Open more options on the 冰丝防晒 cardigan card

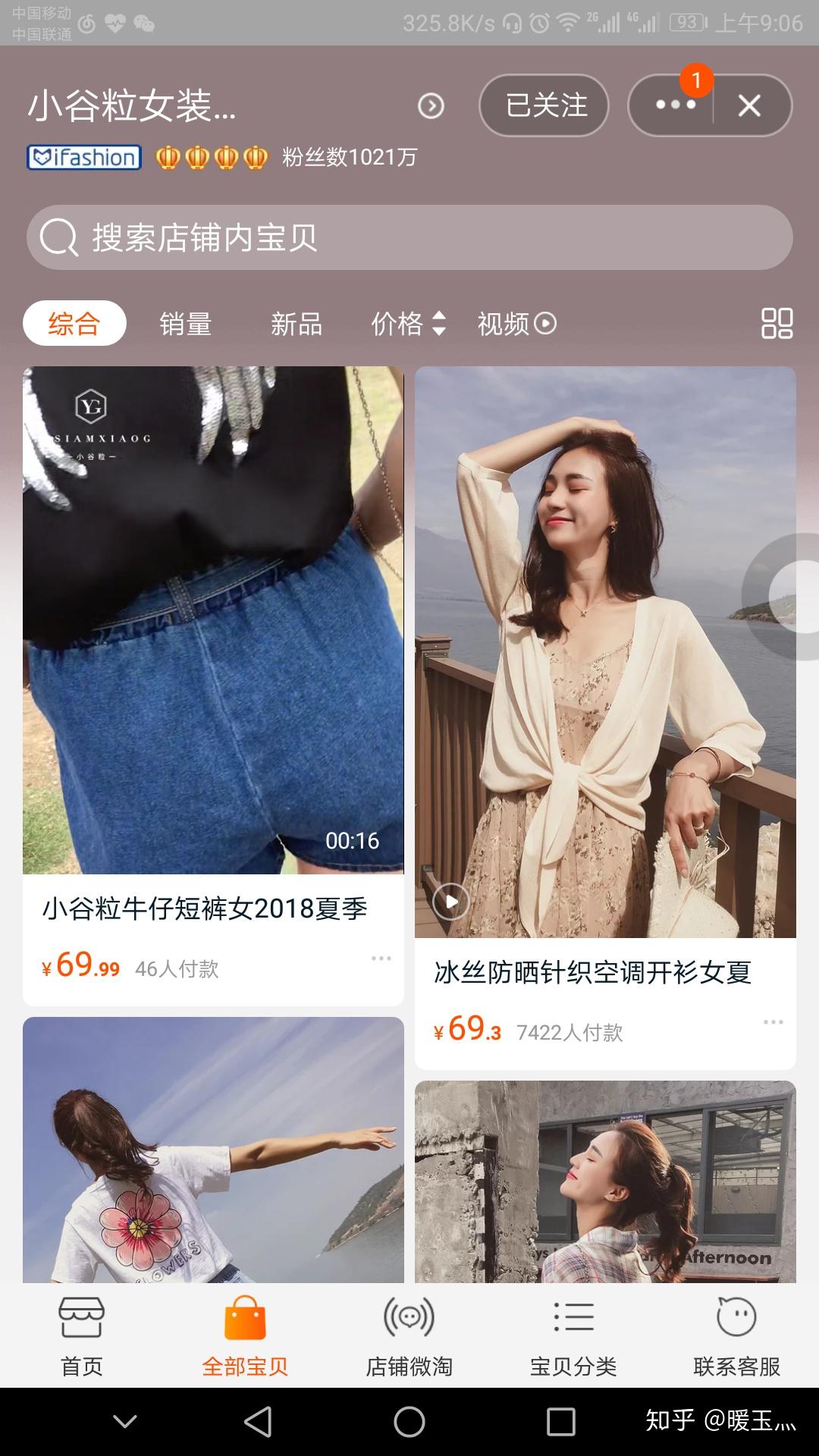(773, 1022)
